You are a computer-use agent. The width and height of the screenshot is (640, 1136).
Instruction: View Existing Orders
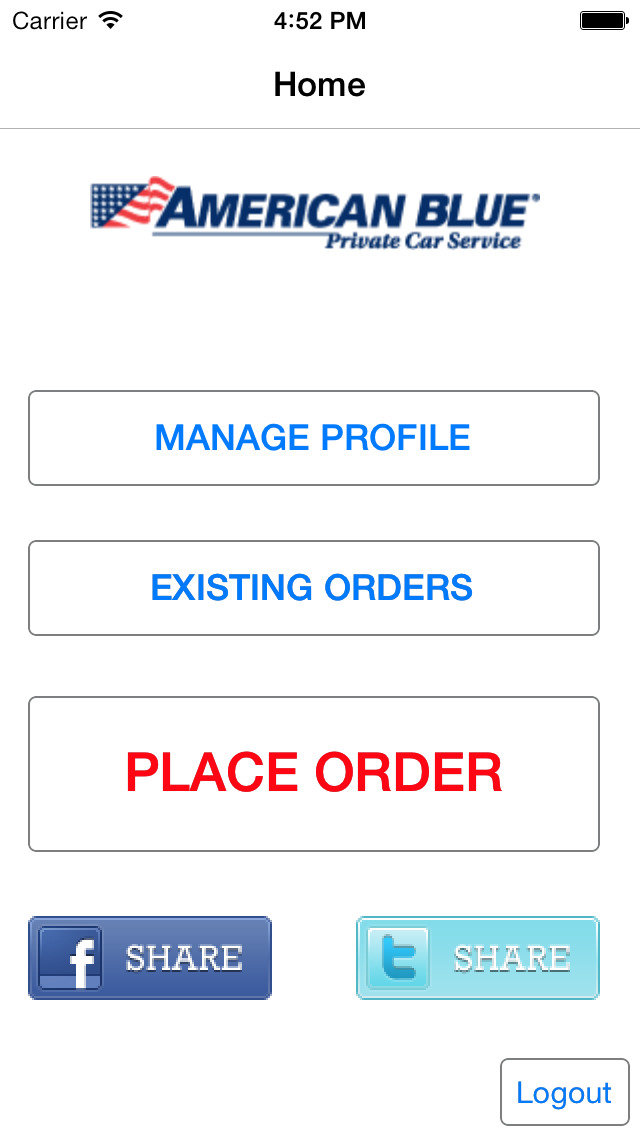coord(314,588)
